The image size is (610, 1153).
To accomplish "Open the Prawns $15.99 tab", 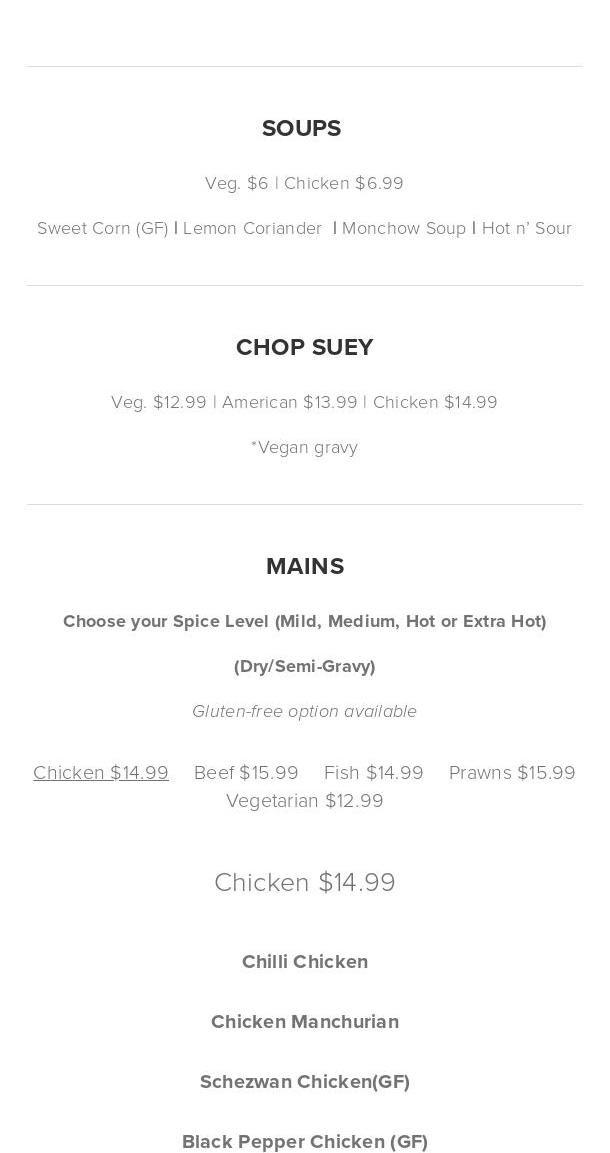I will (511, 773).
